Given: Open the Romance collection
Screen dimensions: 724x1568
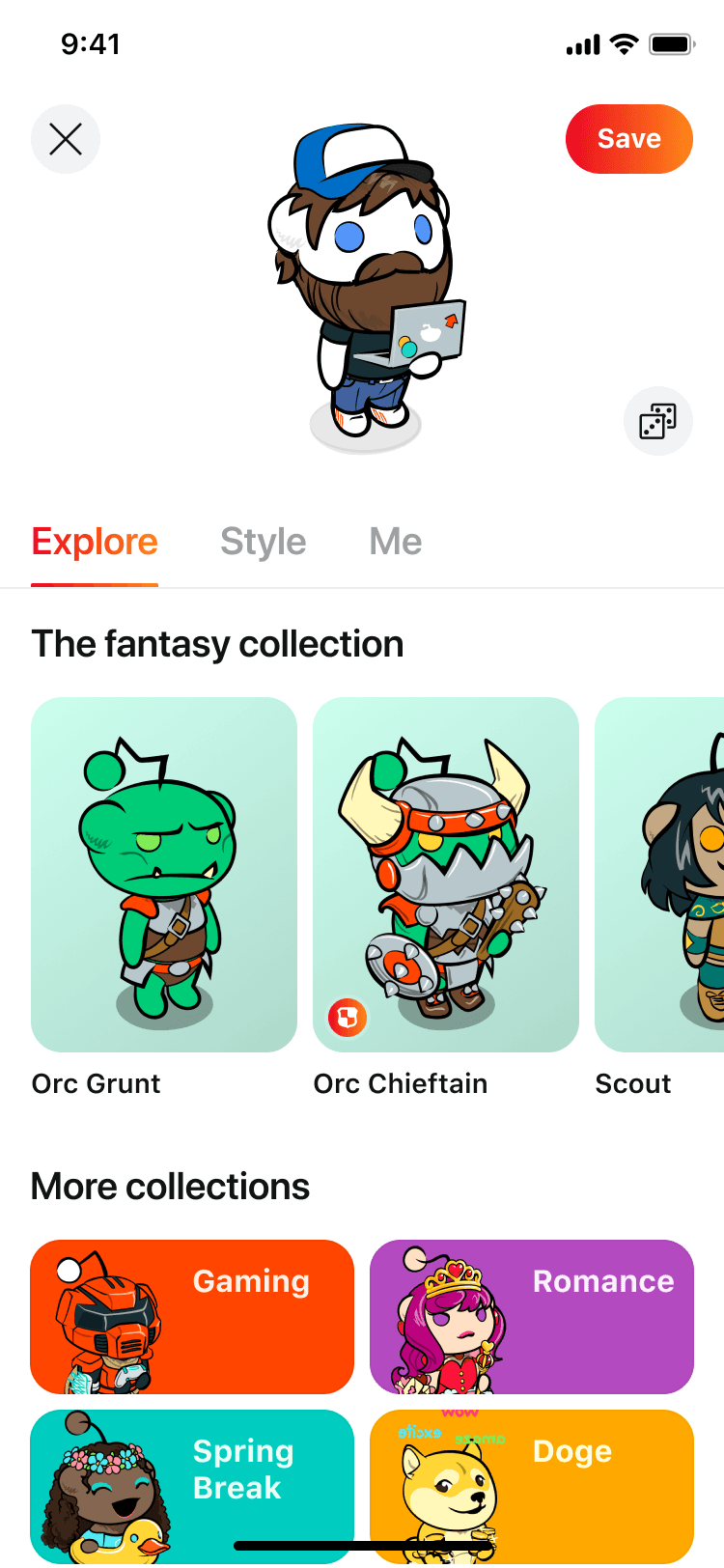Looking at the screenshot, I should tap(532, 1317).
